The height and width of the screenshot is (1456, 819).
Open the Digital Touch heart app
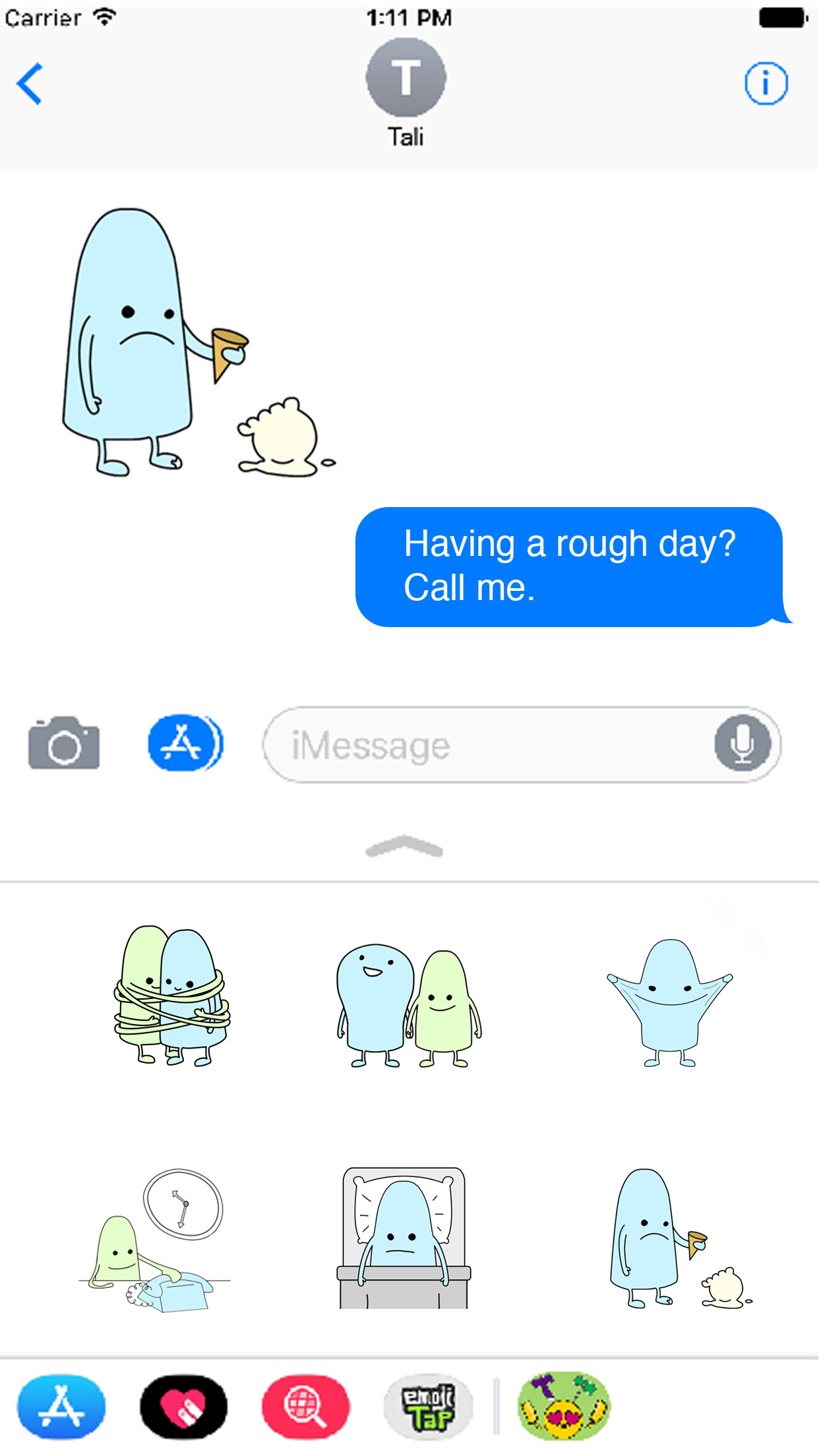[183, 1407]
